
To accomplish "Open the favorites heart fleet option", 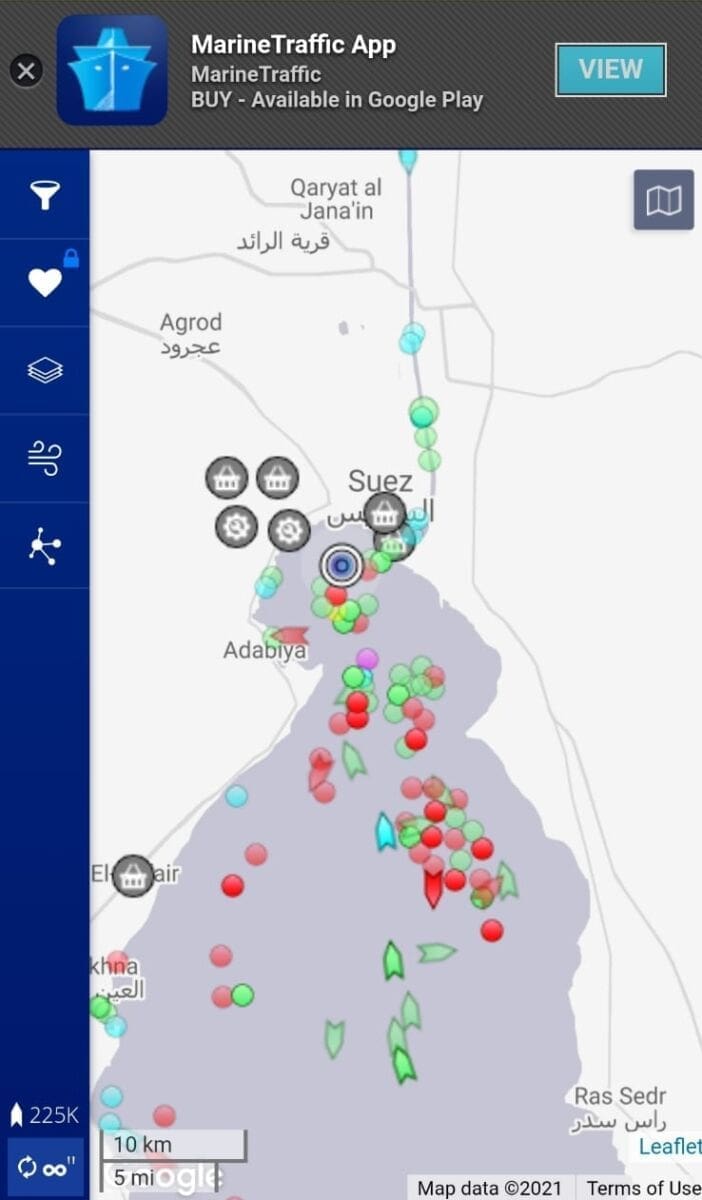I will [45, 284].
